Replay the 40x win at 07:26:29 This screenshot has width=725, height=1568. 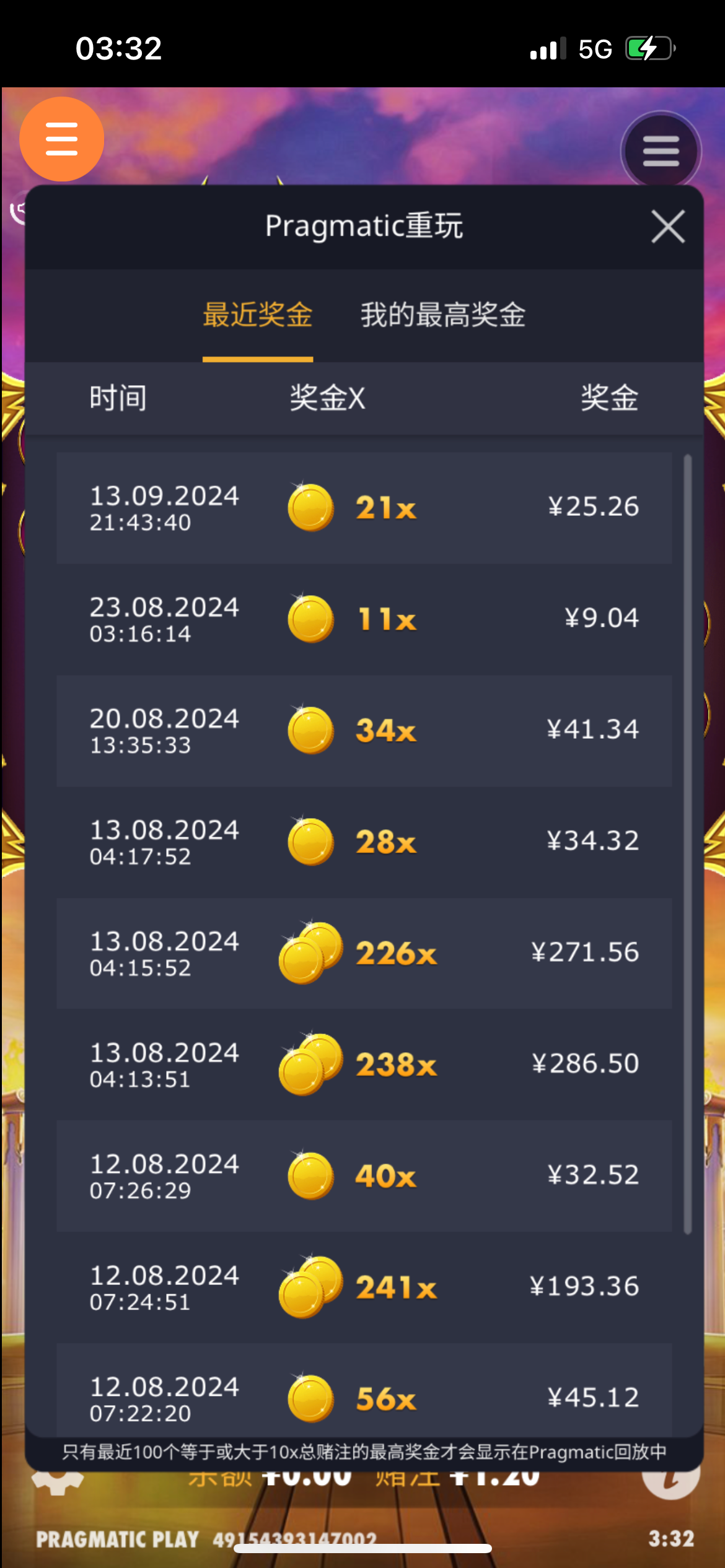point(364,1176)
